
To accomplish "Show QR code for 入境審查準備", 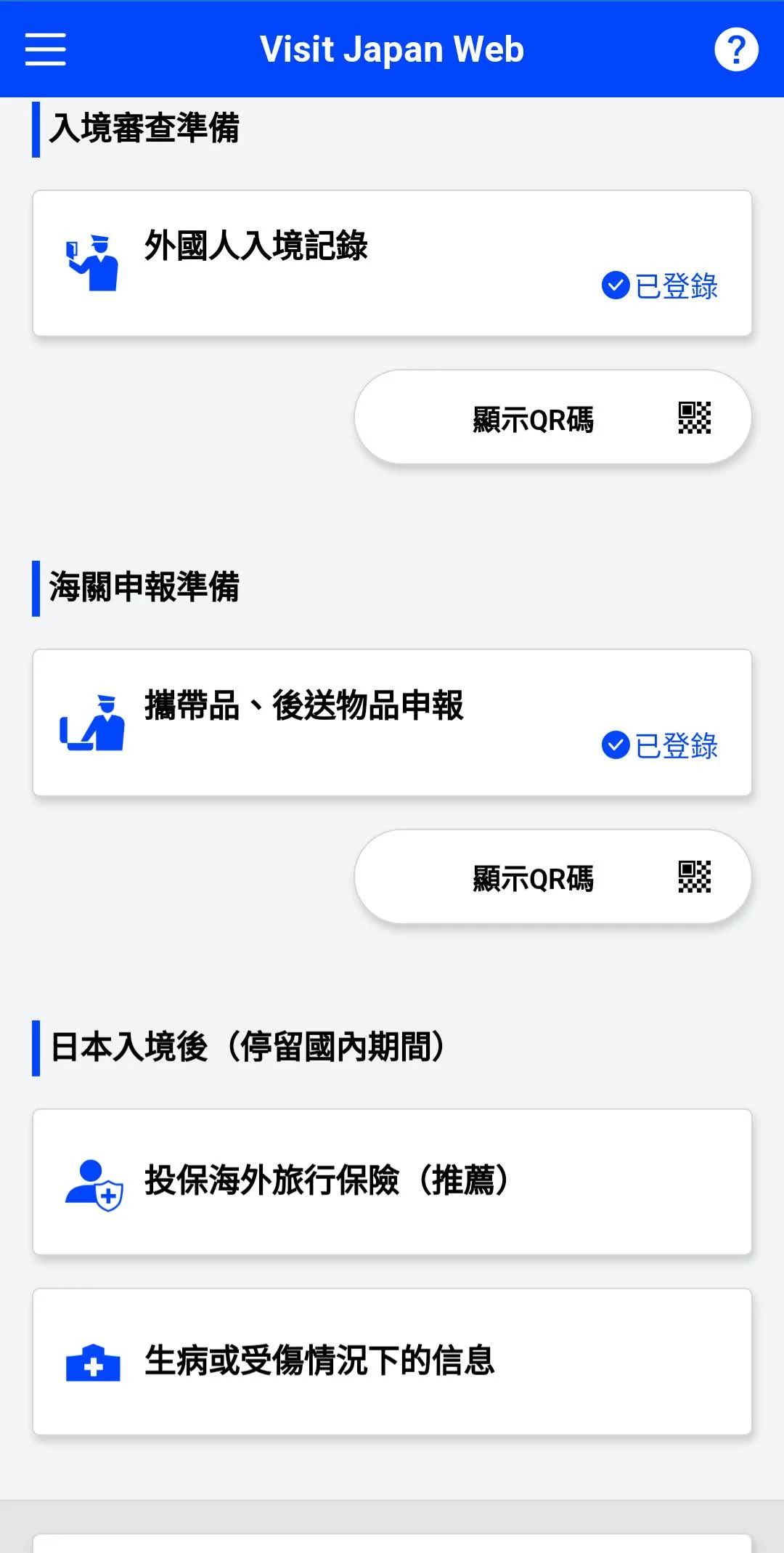I will point(552,417).
